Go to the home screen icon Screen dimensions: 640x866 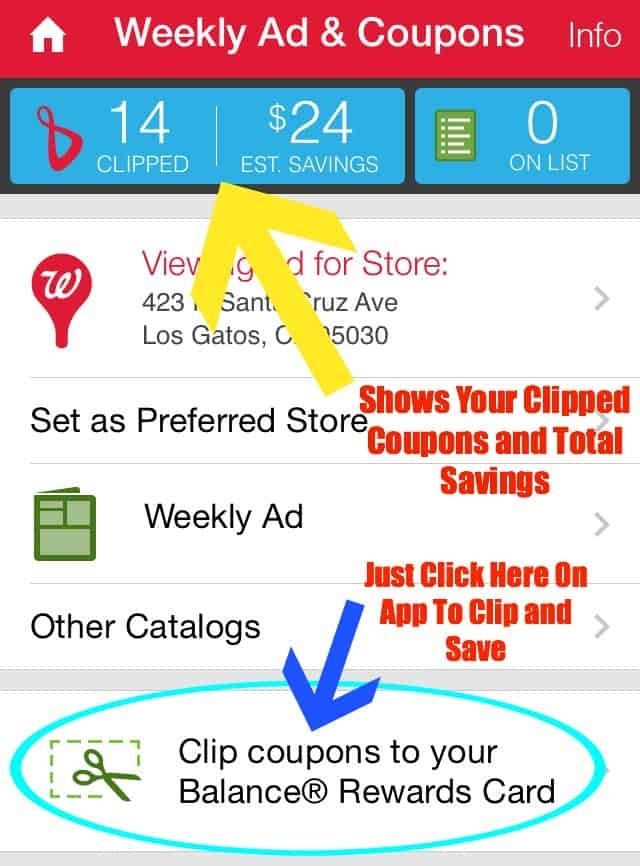47,35
